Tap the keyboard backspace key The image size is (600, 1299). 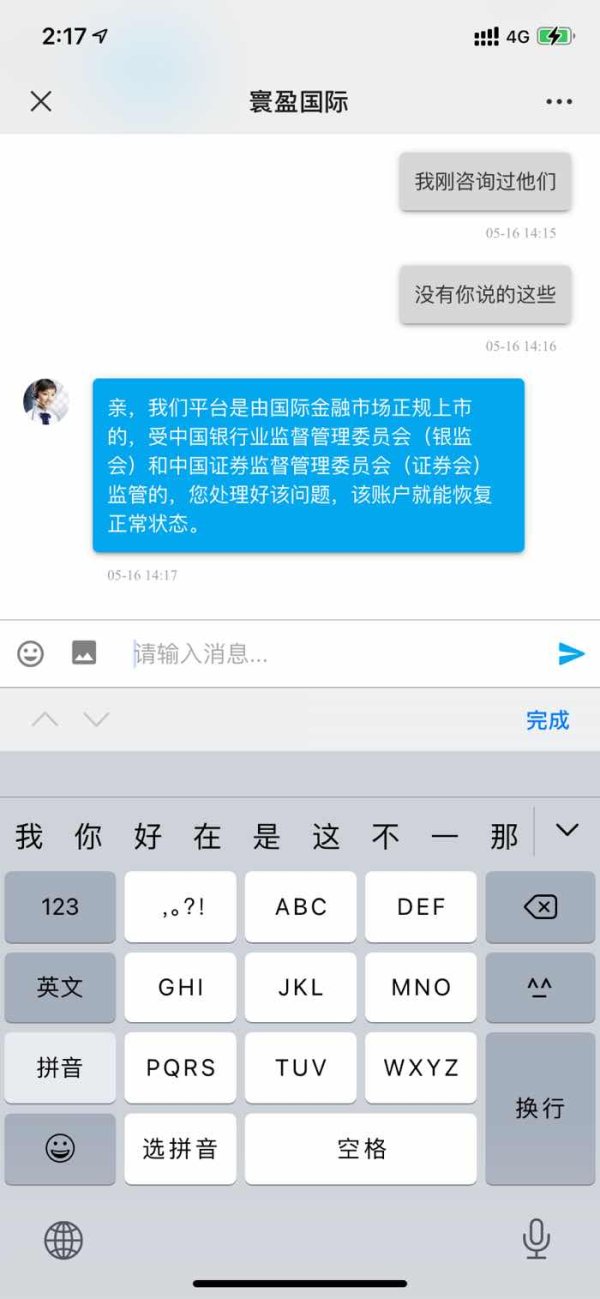540,907
